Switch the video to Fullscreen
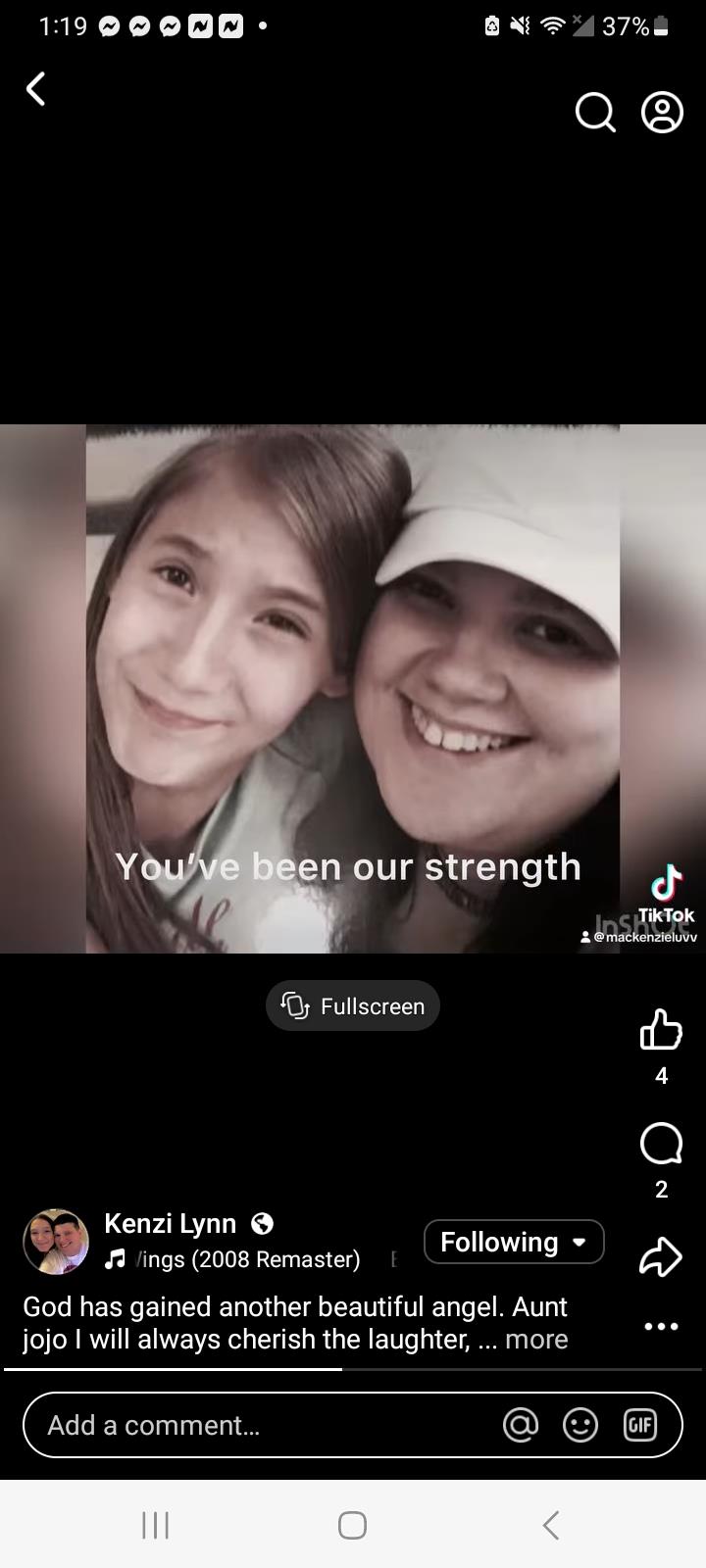This screenshot has height=1568, width=706. click(x=353, y=1005)
